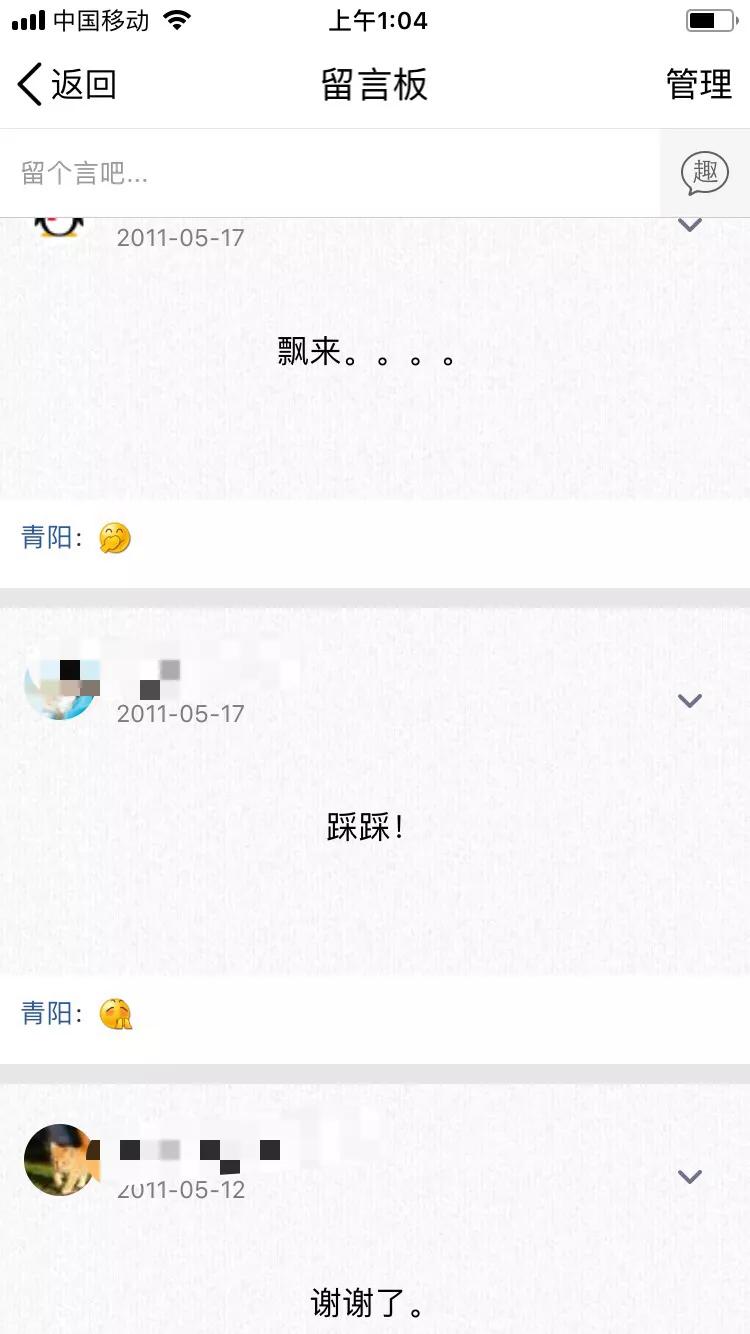The width and height of the screenshot is (750, 1334).
Task: Tap the back chevron arrow icon
Action: 27,84
